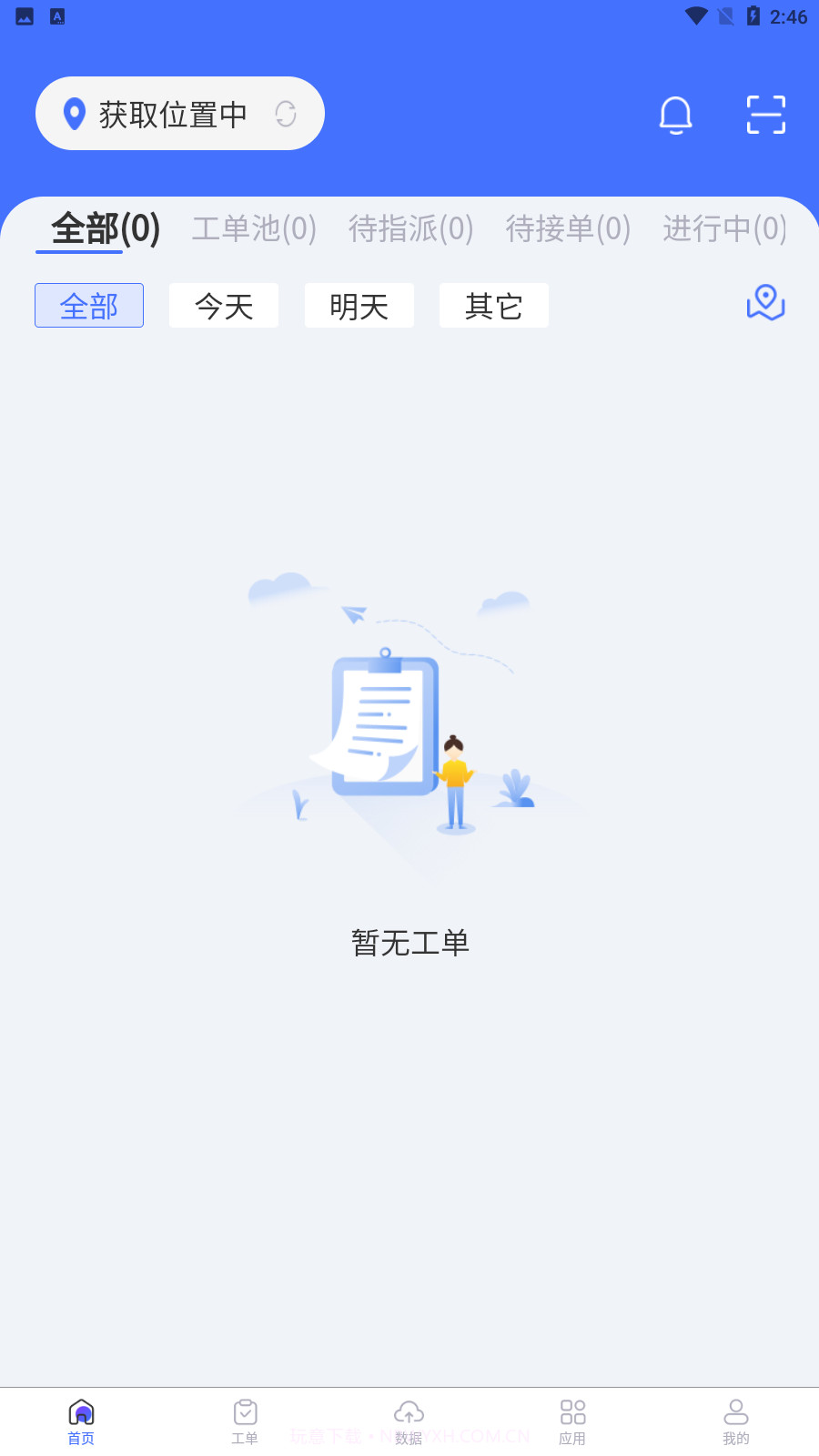
Task: Switch to the 工单池(0) tab
Action: [x=253, y=229]
